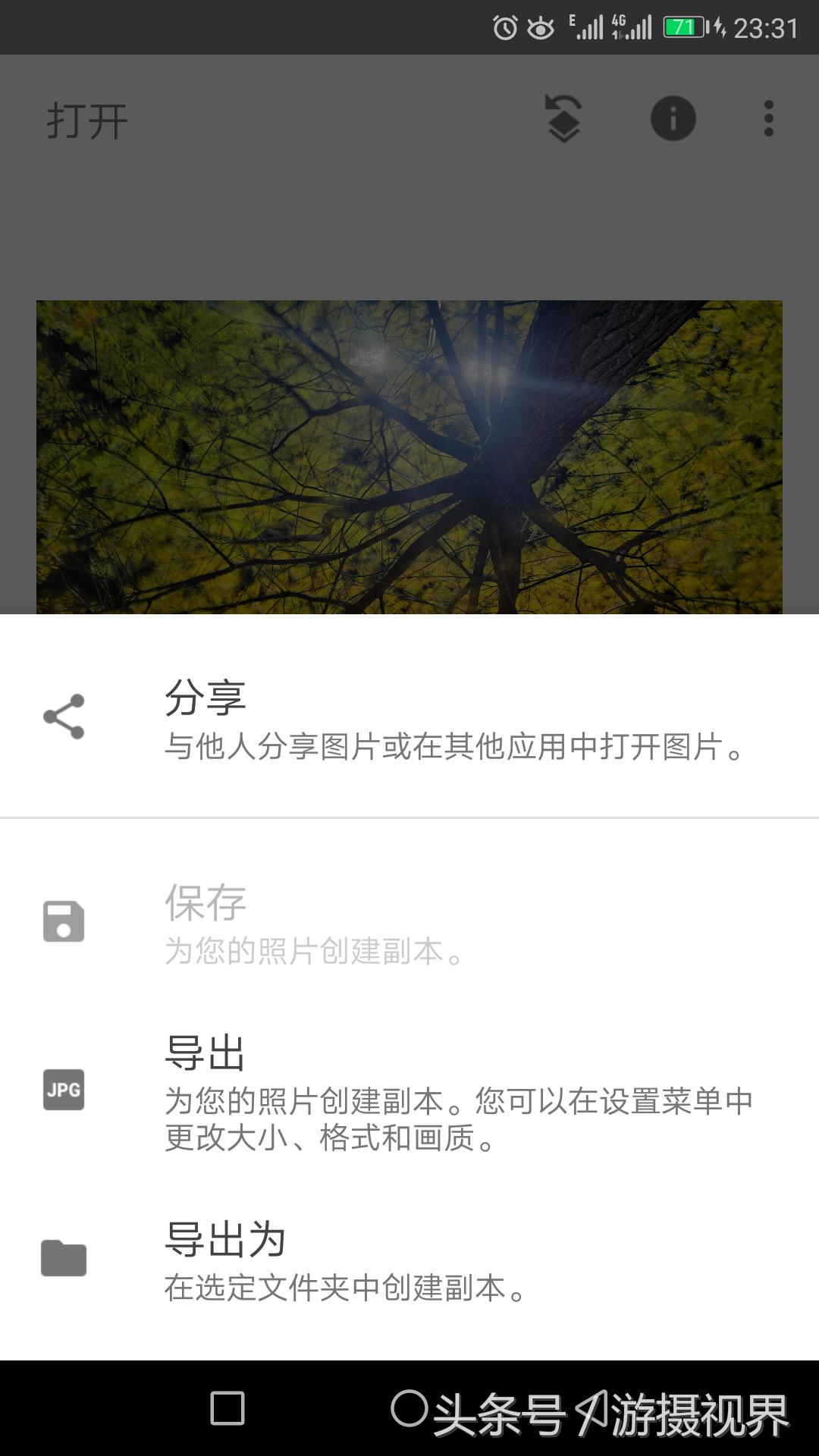The image size is (819, 1456).
Task: Tap the tree photo preview
Action: 409,455
